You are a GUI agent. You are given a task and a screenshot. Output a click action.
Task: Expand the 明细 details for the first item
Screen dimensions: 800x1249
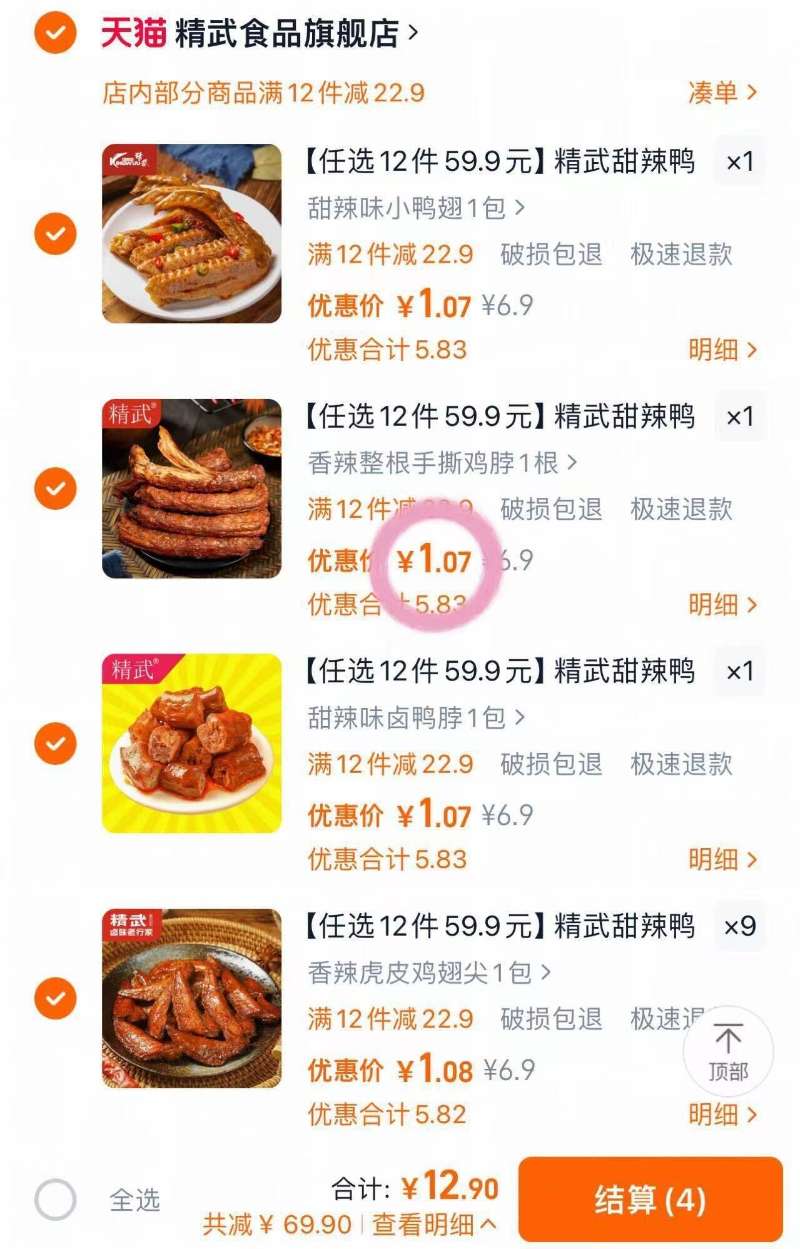pos(724,350)
